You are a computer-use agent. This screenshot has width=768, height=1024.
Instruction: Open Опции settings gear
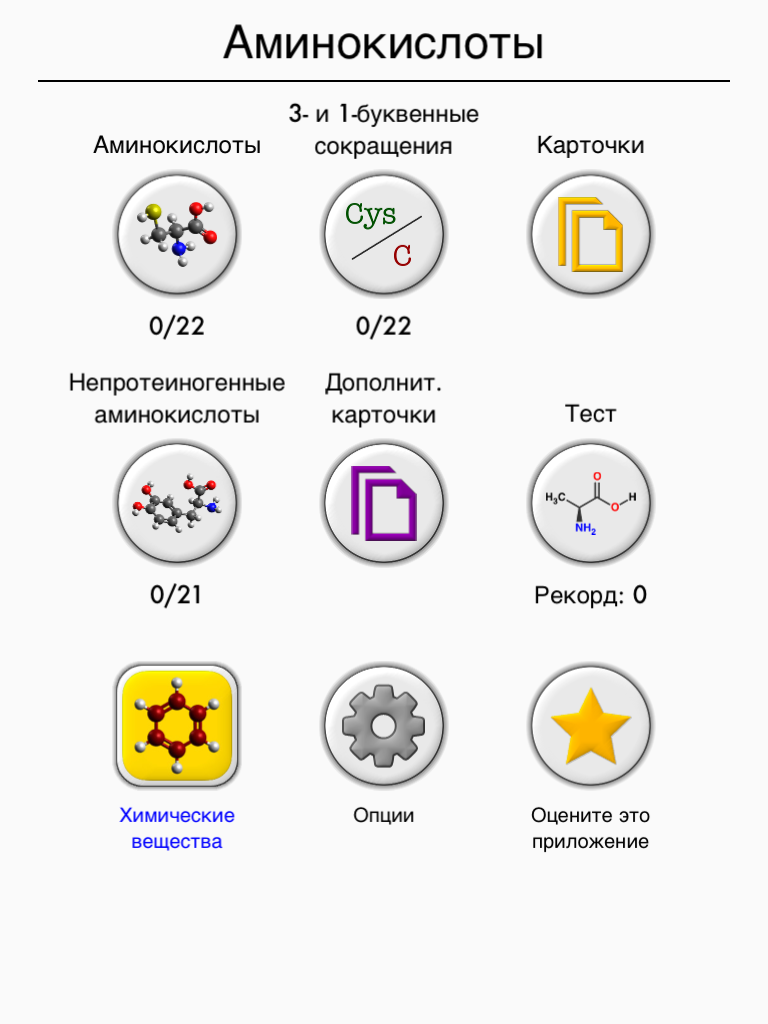pyautogui.click(x=384, y=725)
